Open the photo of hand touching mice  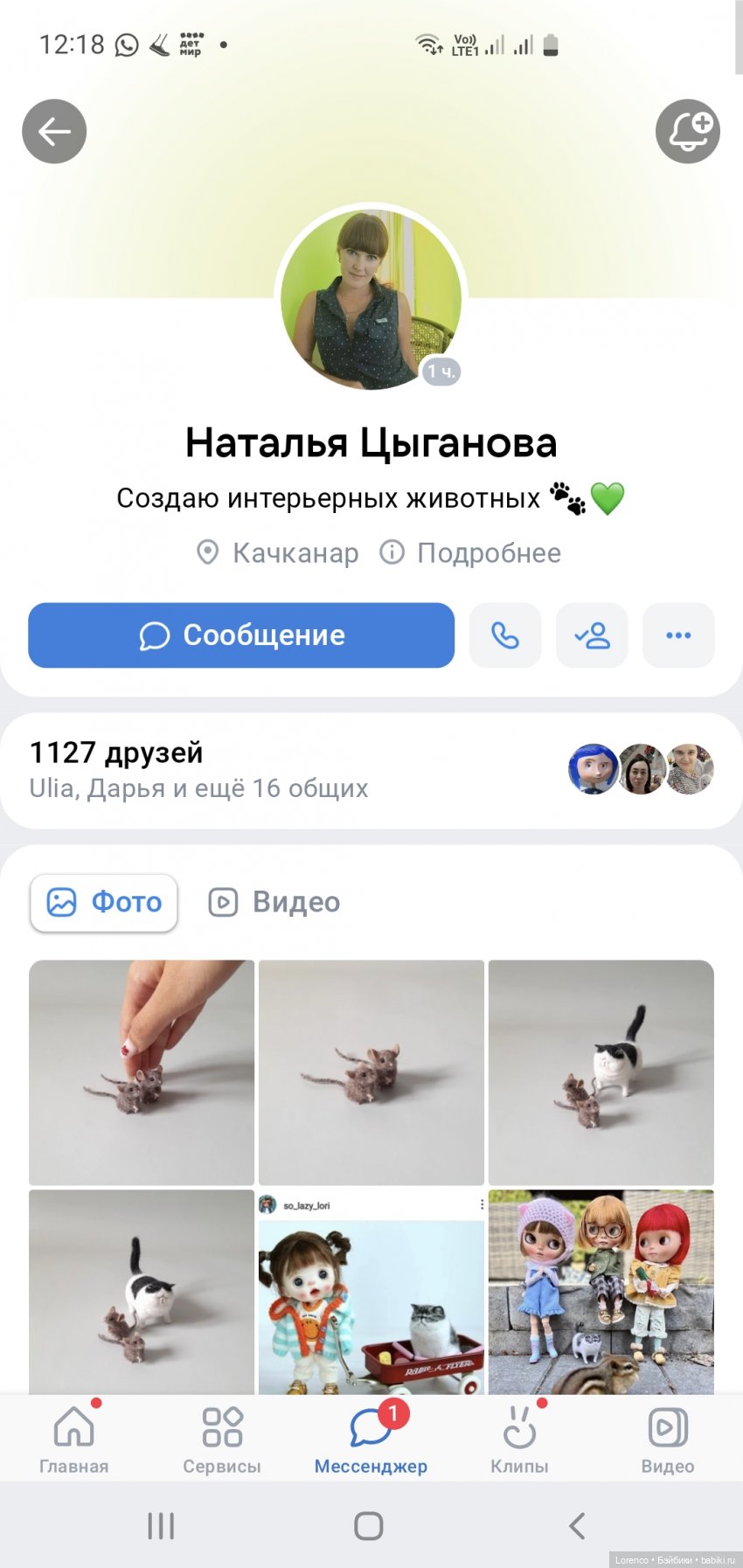point(142,1072)
